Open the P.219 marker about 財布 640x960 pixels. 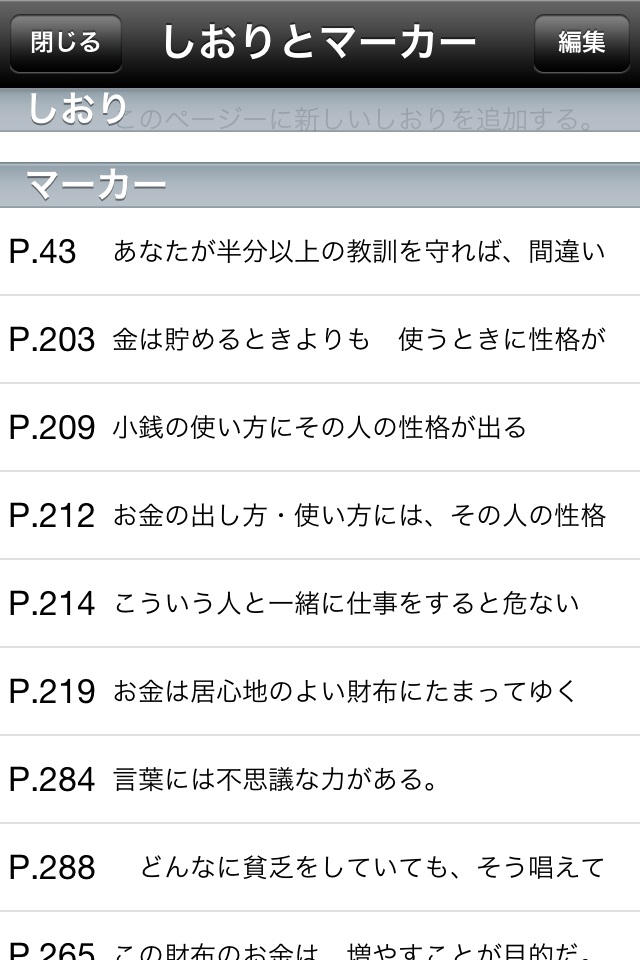[x=320, y=691]
